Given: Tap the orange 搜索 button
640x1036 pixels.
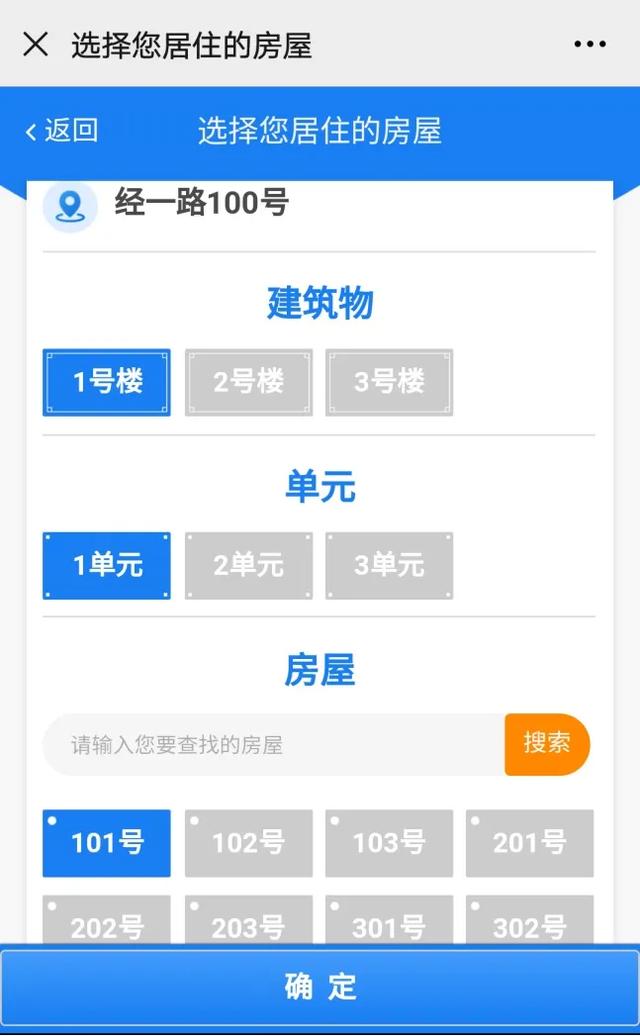Looking at the screenshot, I should pos(547,743).
